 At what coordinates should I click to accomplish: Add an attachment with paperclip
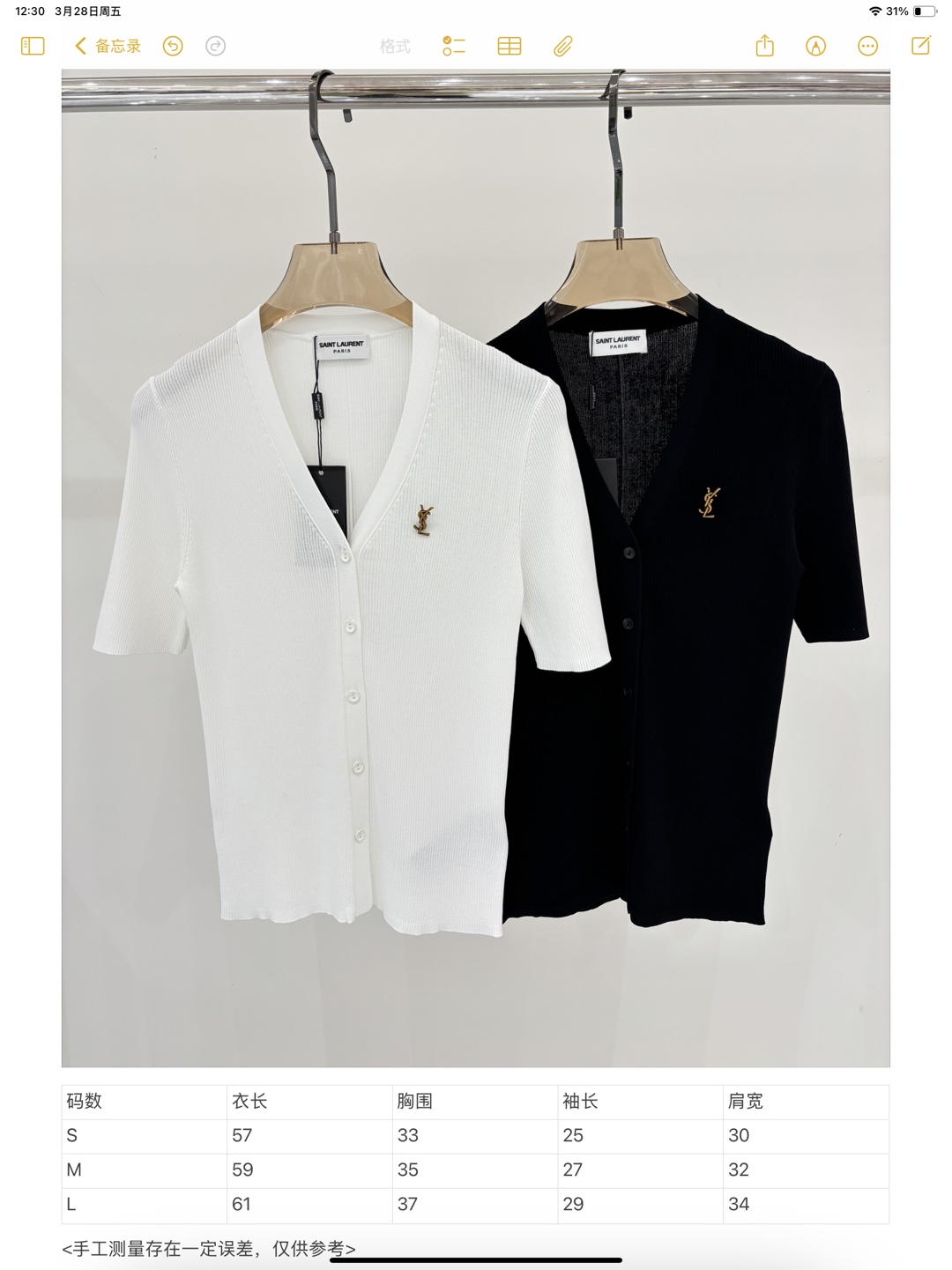tap(563, 46)
